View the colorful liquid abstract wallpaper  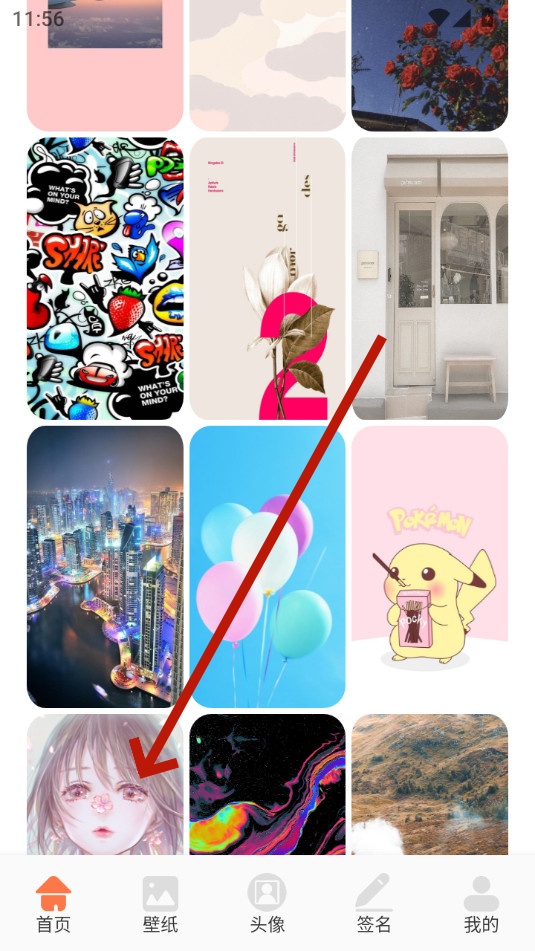[268, 784]
